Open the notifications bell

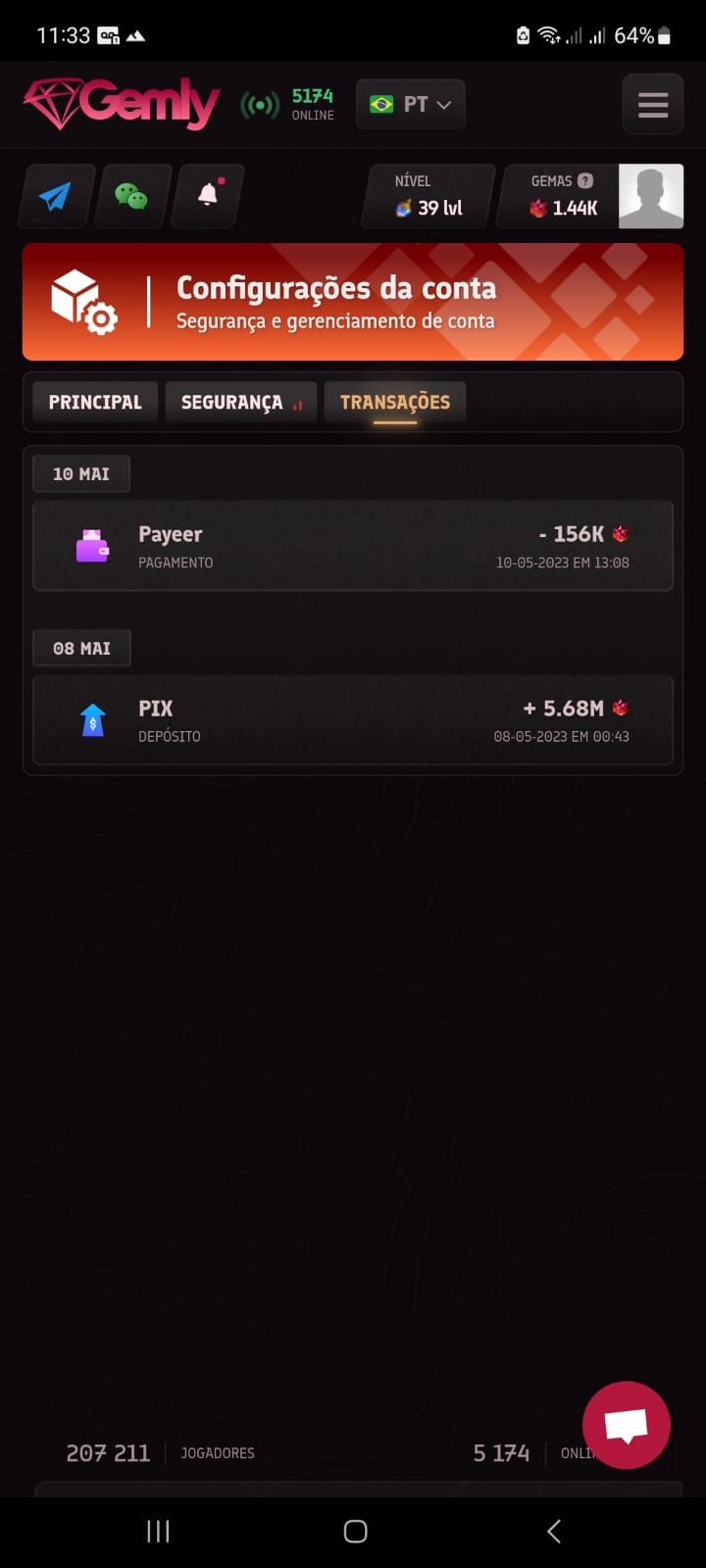(208, 194)
